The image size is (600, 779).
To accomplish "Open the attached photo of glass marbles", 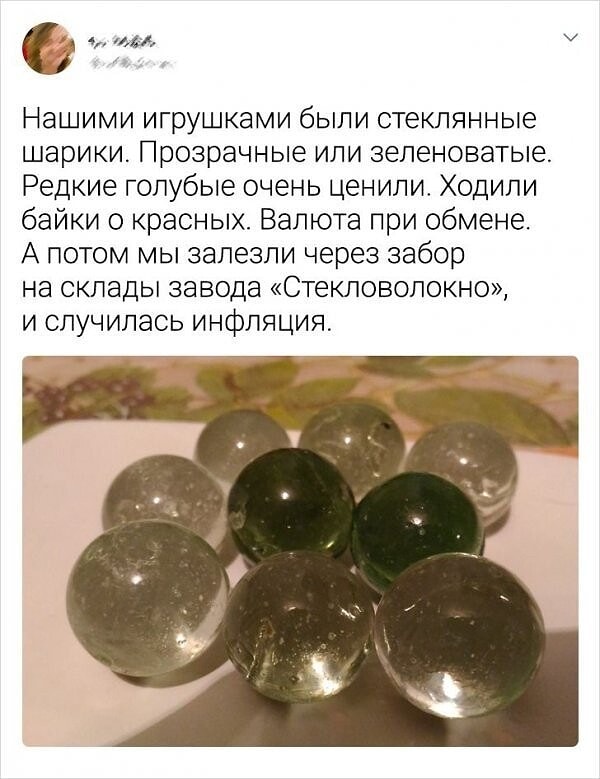I will (300, 550).
